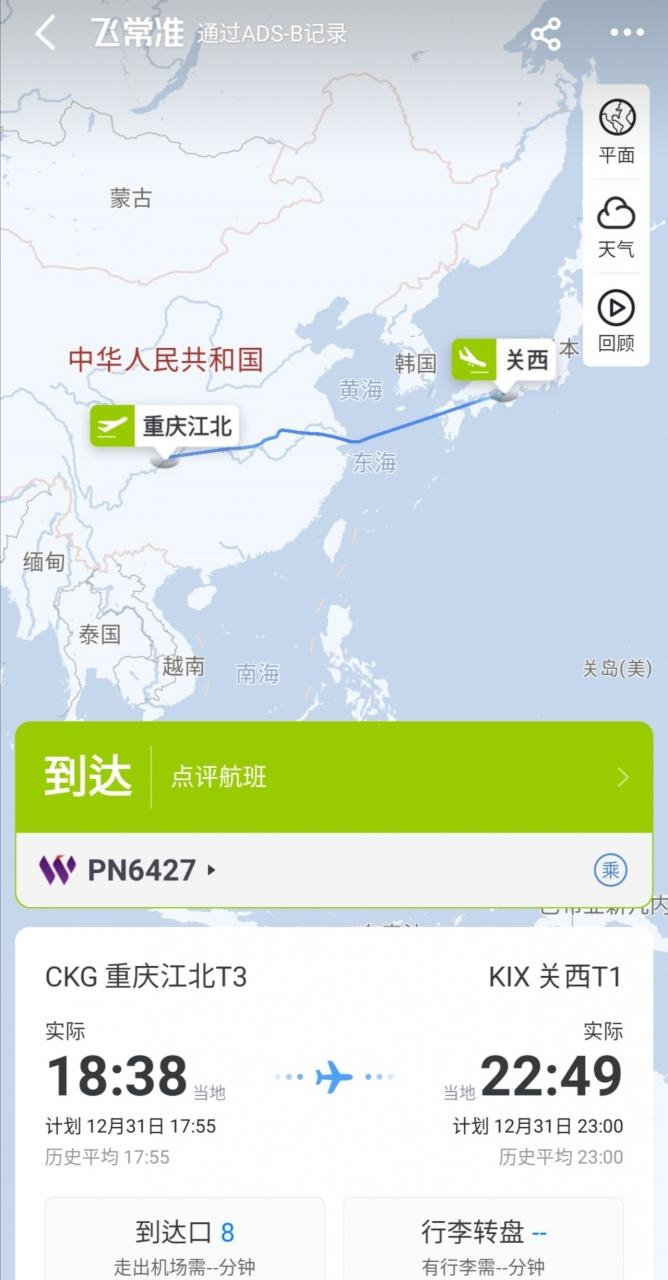The width and height of the screenshot is (668, 1280).
Task: Share this flight record
Action: point(545,34)
